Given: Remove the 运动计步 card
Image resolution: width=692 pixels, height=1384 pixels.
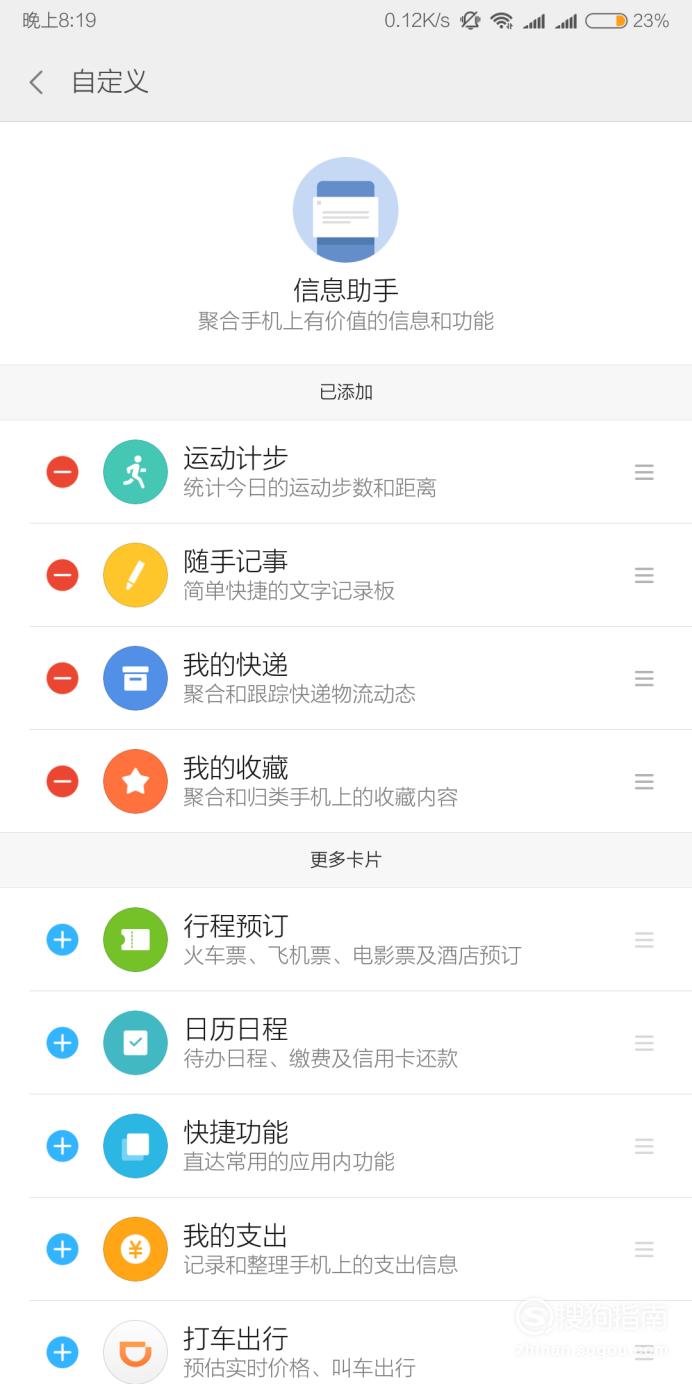Looking at the screenshot, I should coord(62,472).
